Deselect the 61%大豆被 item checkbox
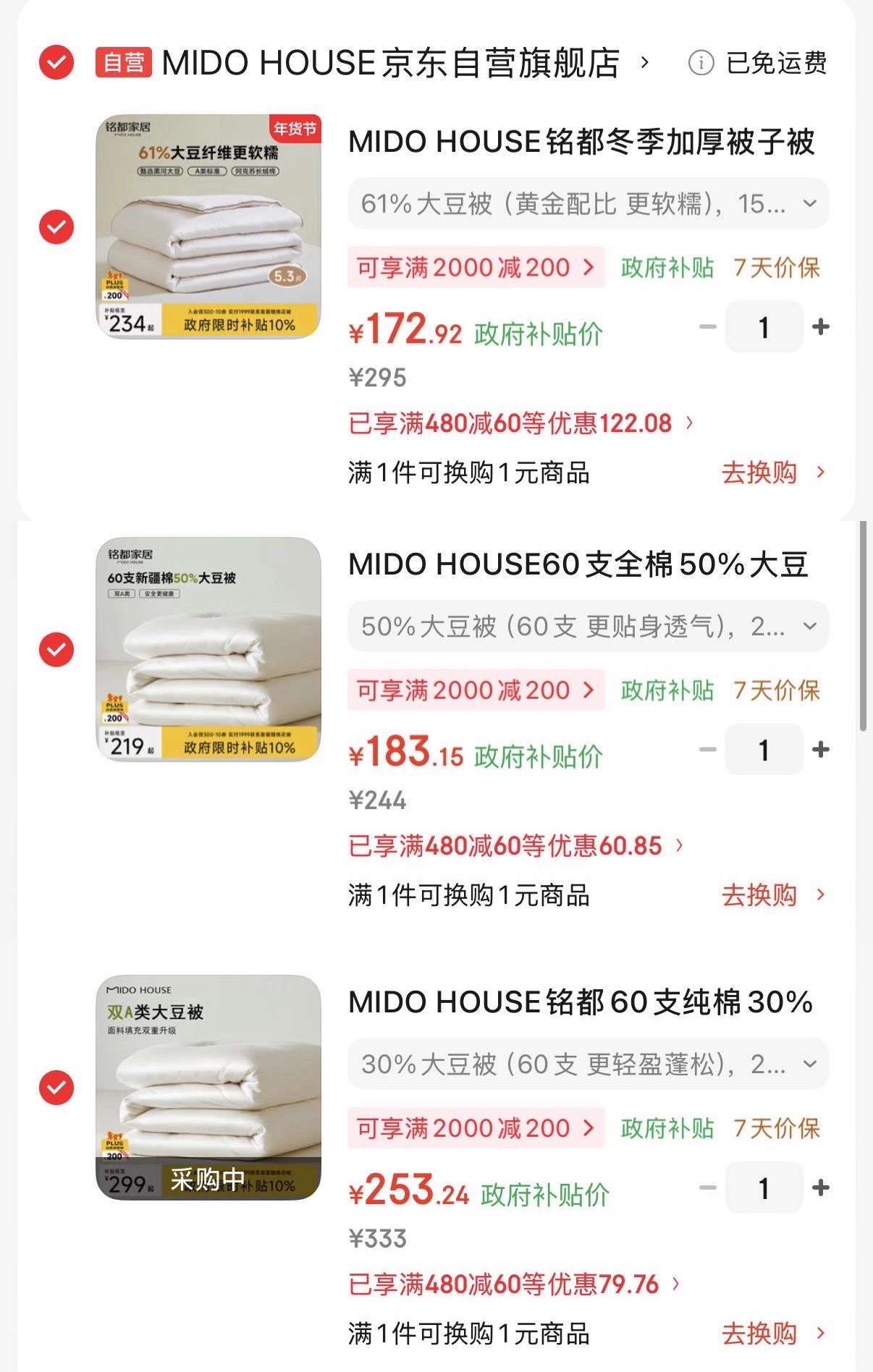The height and width of the screenshot is (1372, 873). [56, 227]
